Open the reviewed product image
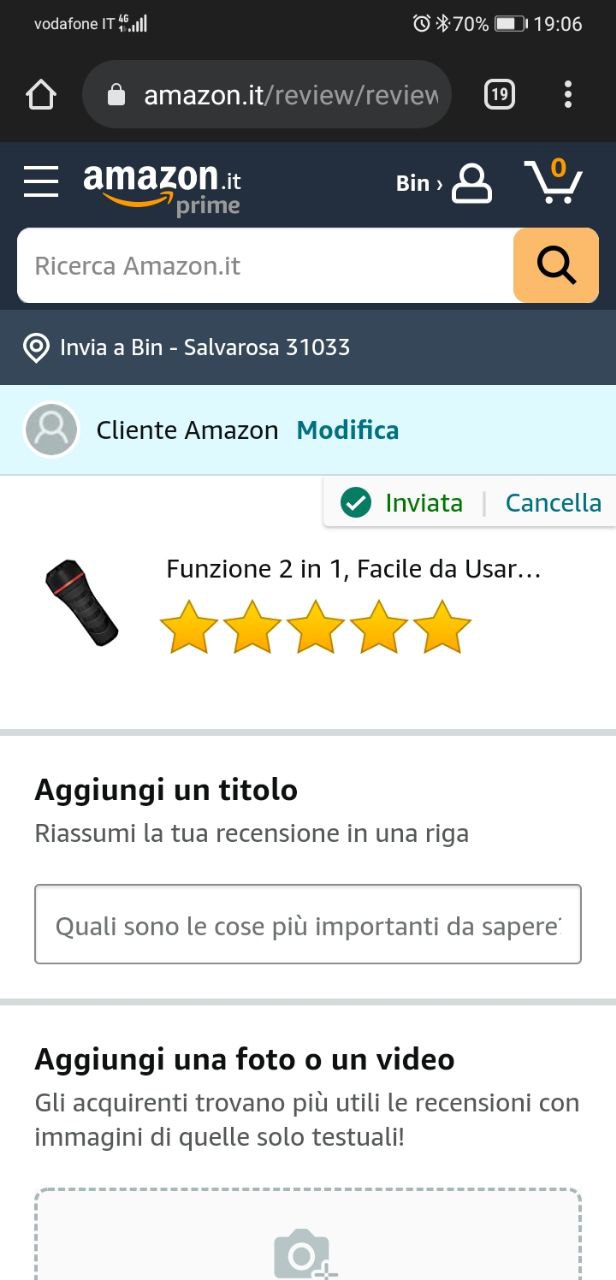This screenshot has width=616, height=1280. pyautogui.click(x=82, y=602)
